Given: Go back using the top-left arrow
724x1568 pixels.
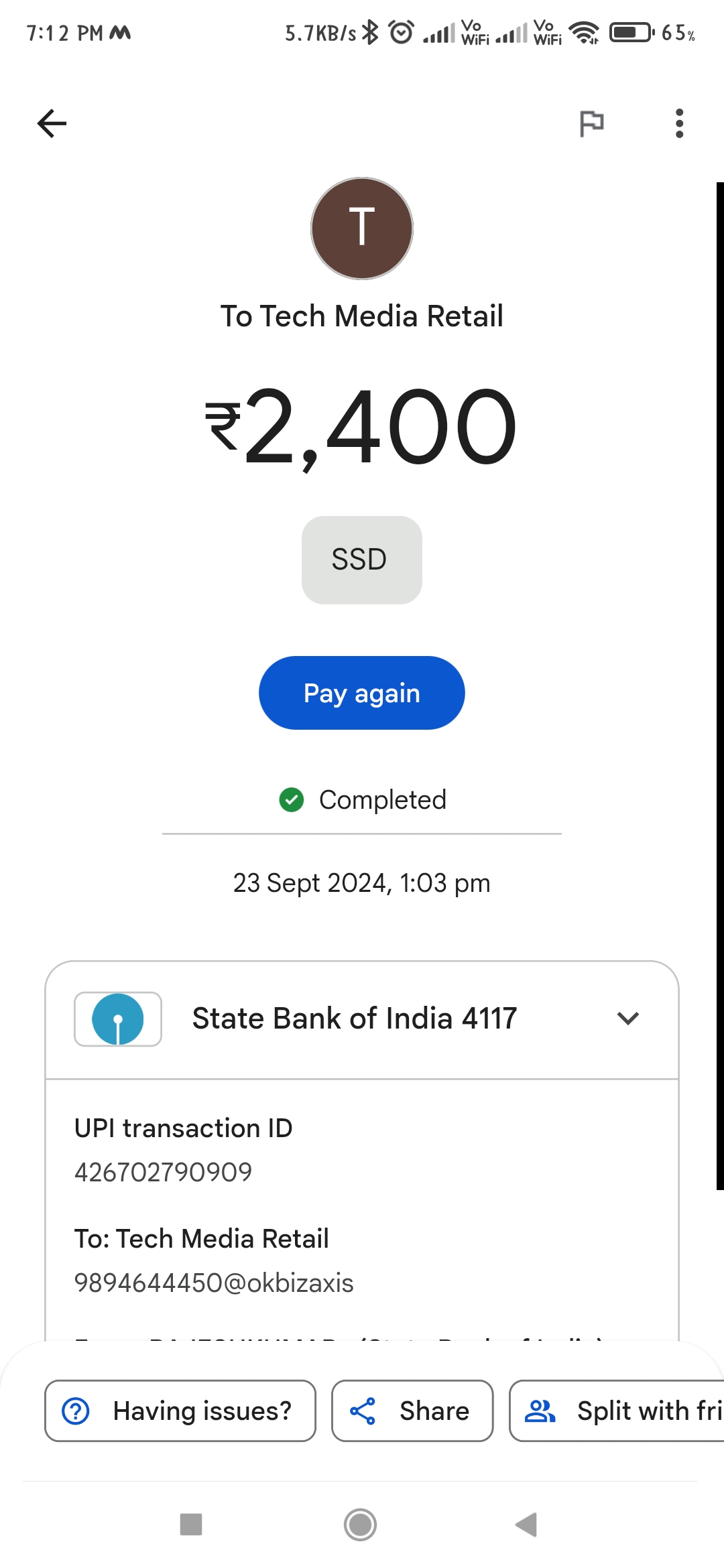Looking at the screenshot, I should tap(52, 123).
